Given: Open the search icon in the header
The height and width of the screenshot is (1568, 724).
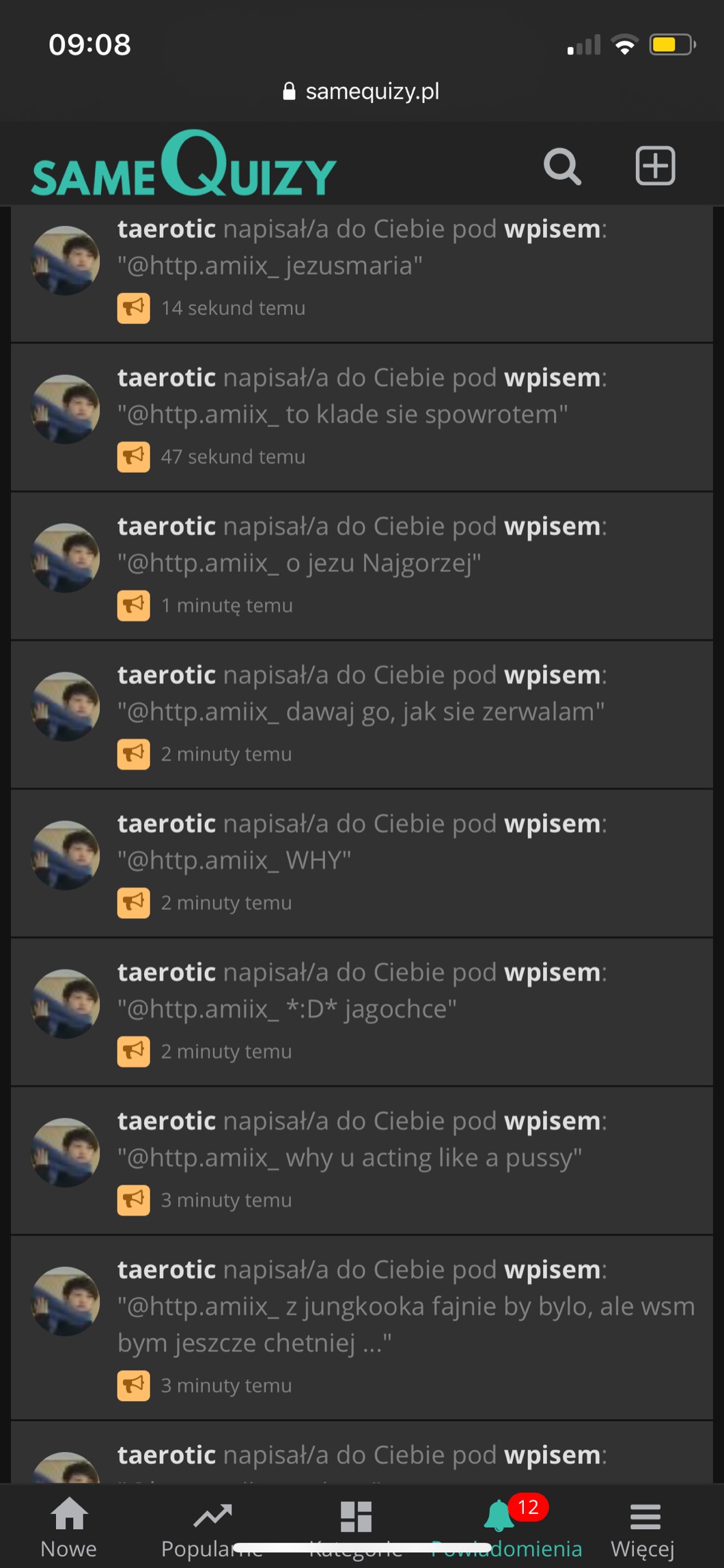Looking at the screenshot, I should pos(561,166).
